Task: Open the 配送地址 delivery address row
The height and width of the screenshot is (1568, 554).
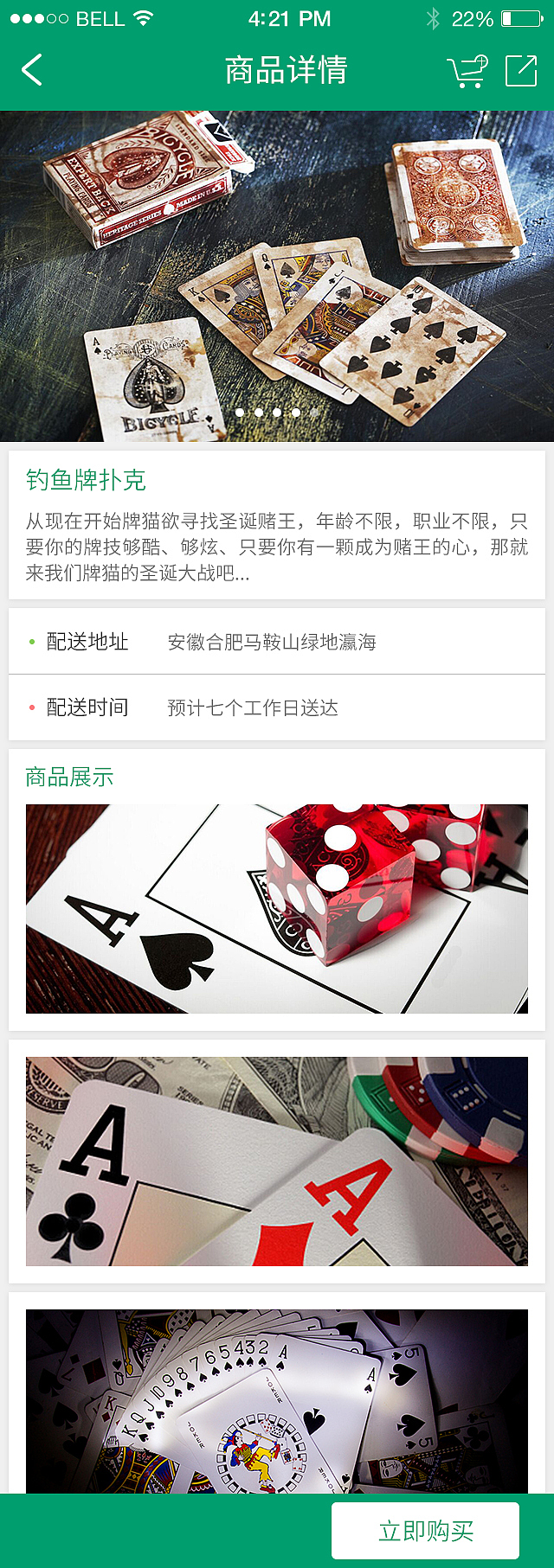Action: tap(277, 642)
